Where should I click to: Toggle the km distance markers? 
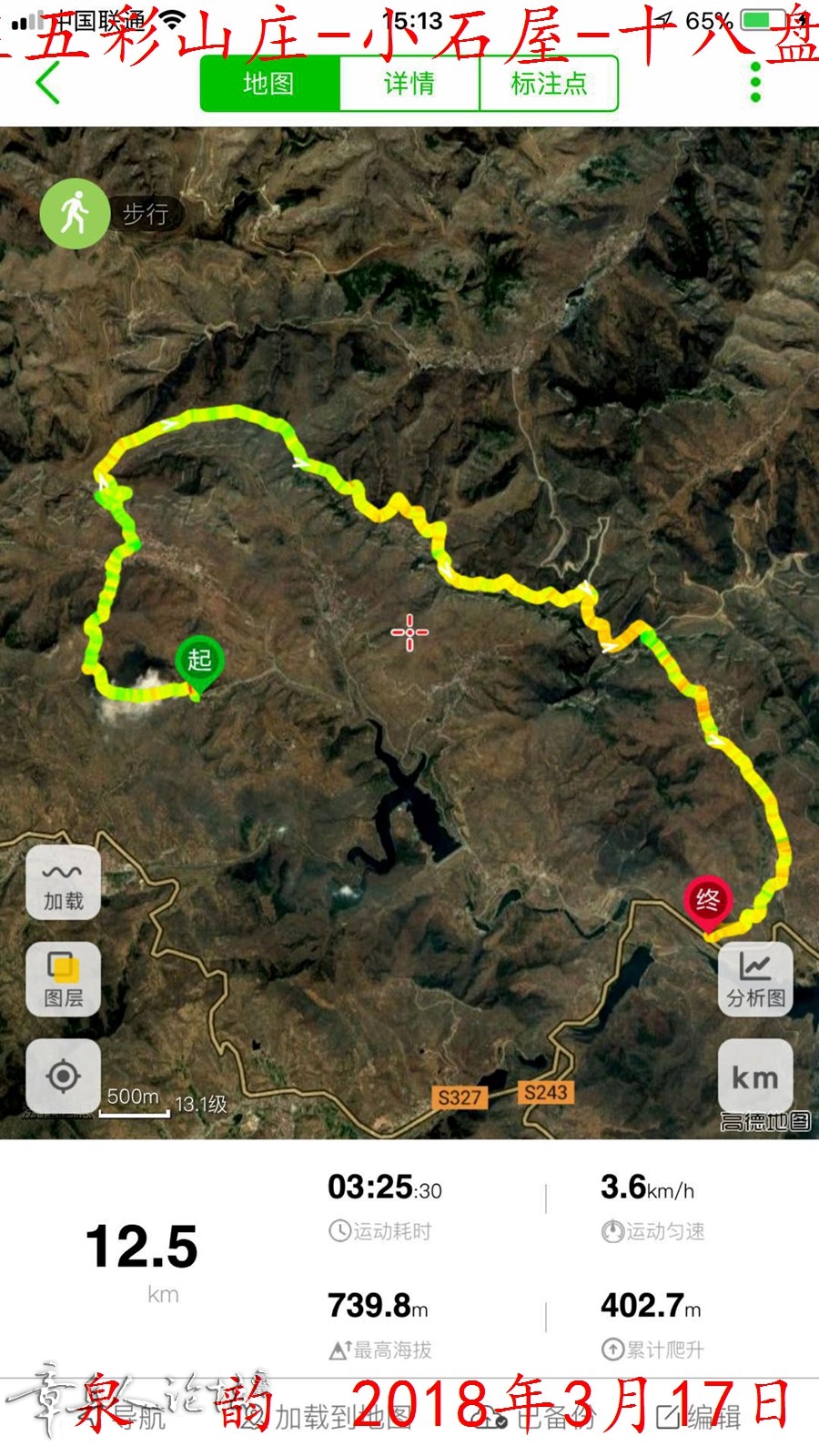(x=755, y=1077)
